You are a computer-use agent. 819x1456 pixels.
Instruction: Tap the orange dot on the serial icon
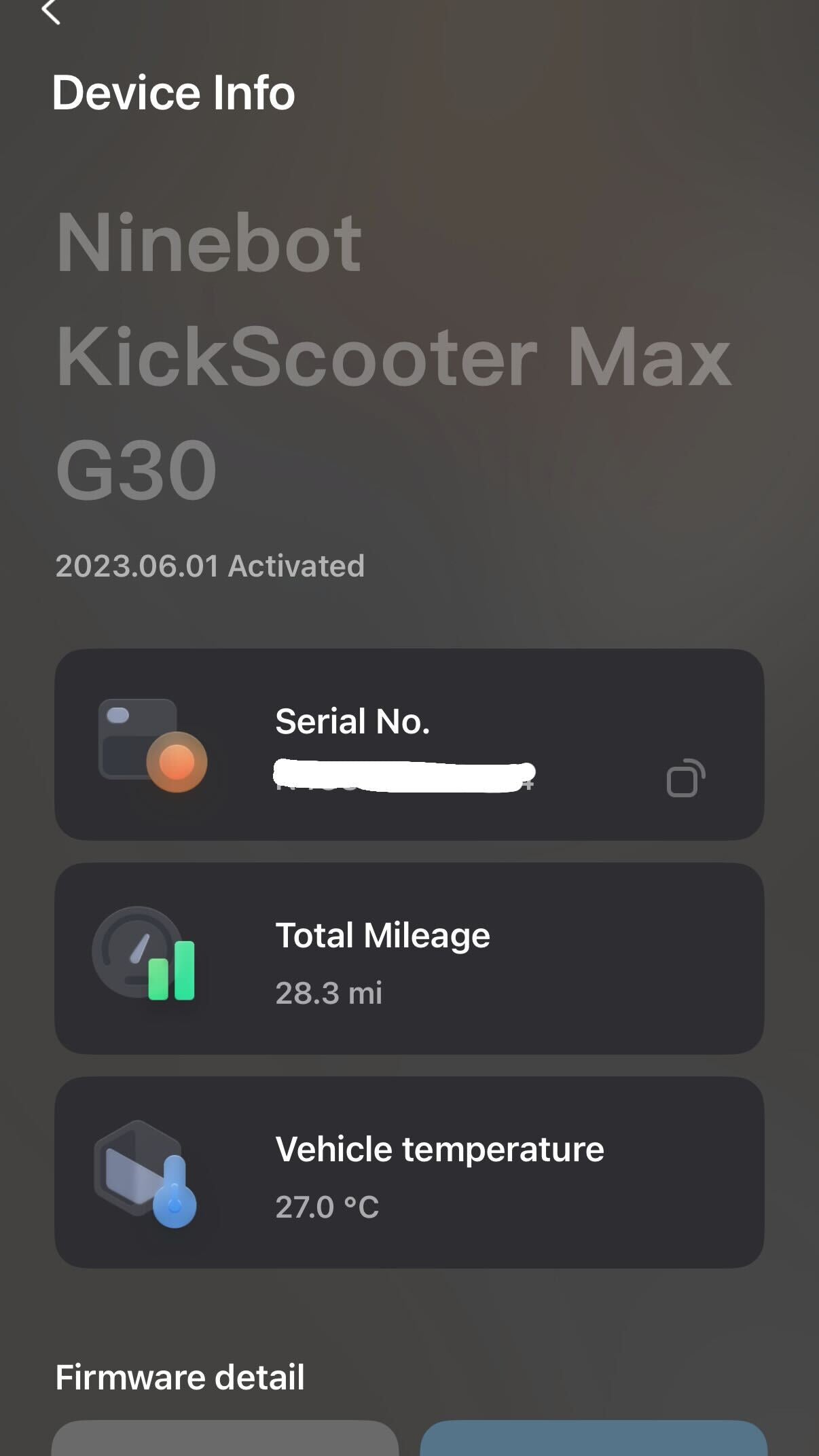(x=178, y=763)
